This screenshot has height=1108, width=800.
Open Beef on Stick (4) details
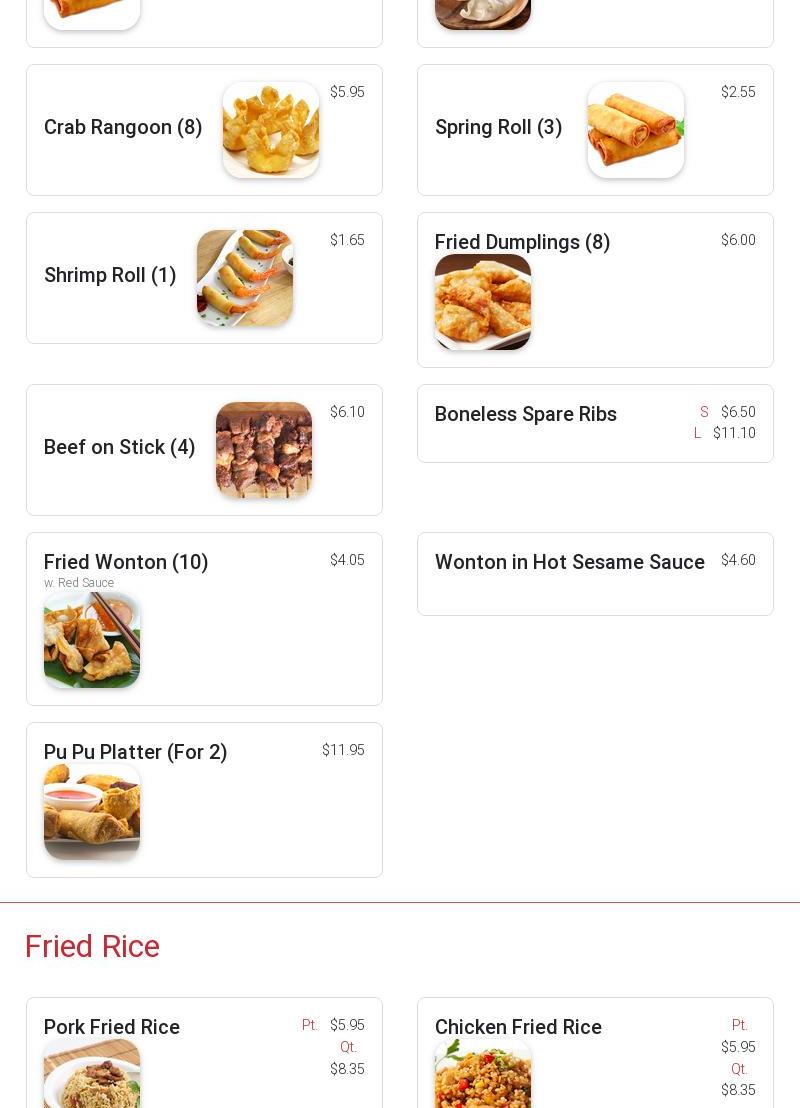pos(119,448)
